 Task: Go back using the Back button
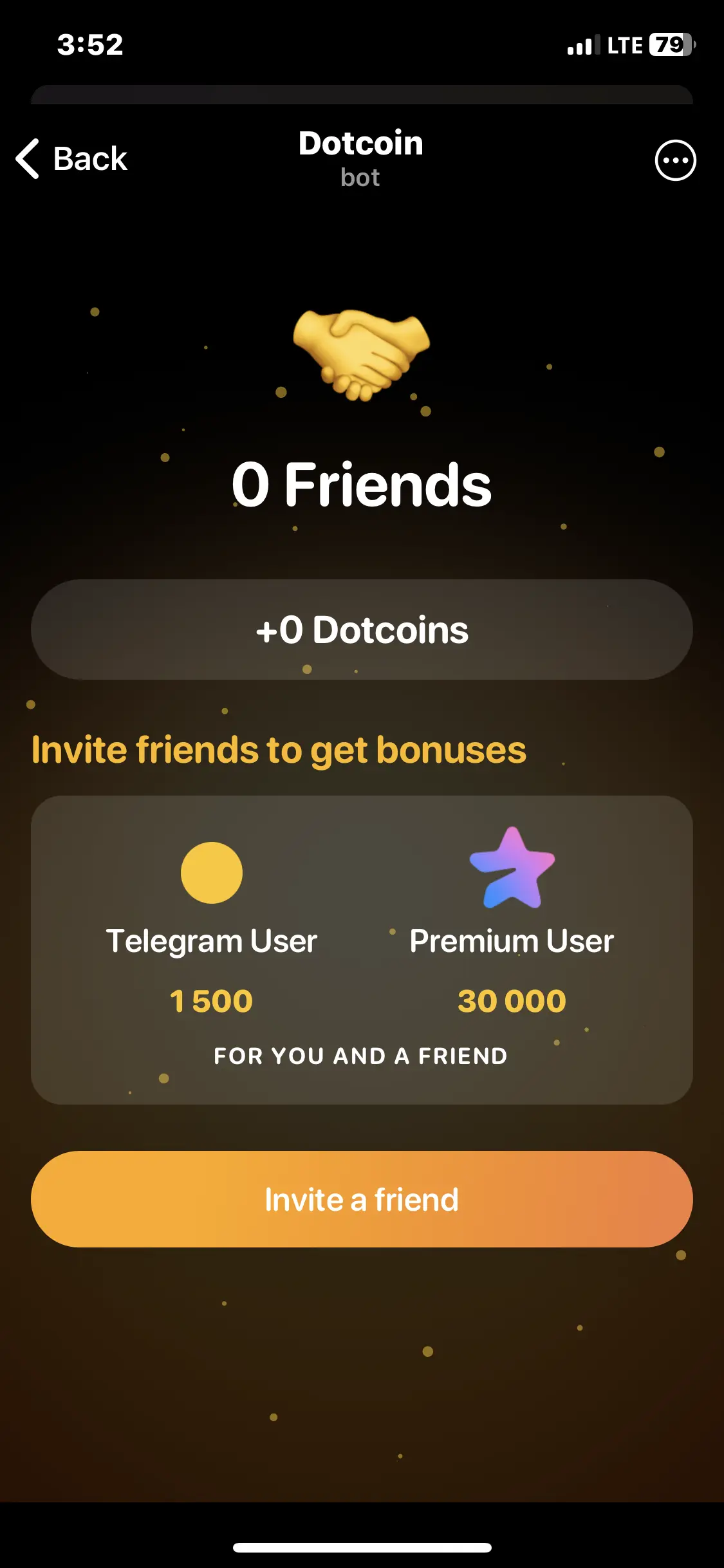(x=71, y=158)
